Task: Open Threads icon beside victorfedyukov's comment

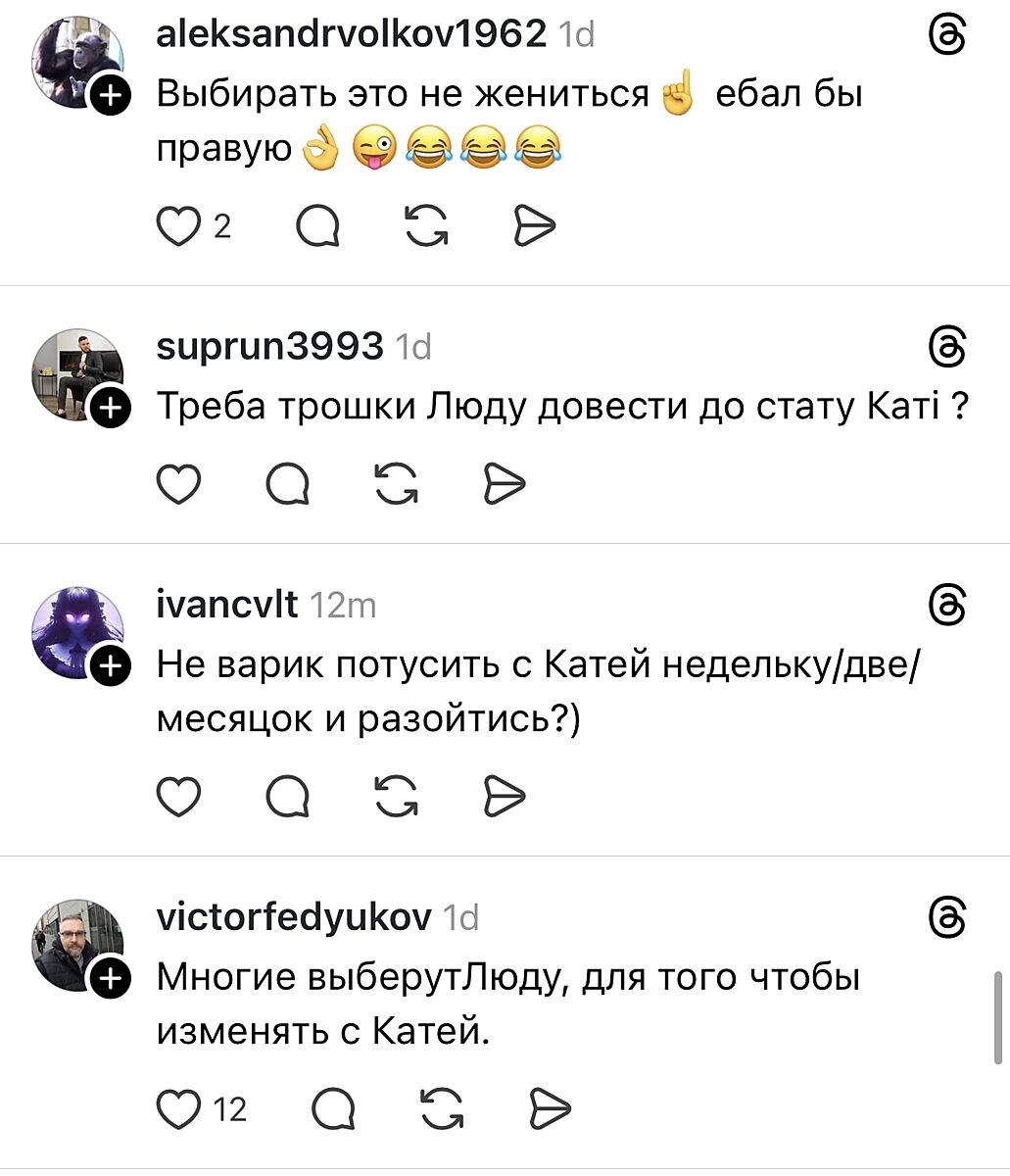Action: click(x=946, y=917)
